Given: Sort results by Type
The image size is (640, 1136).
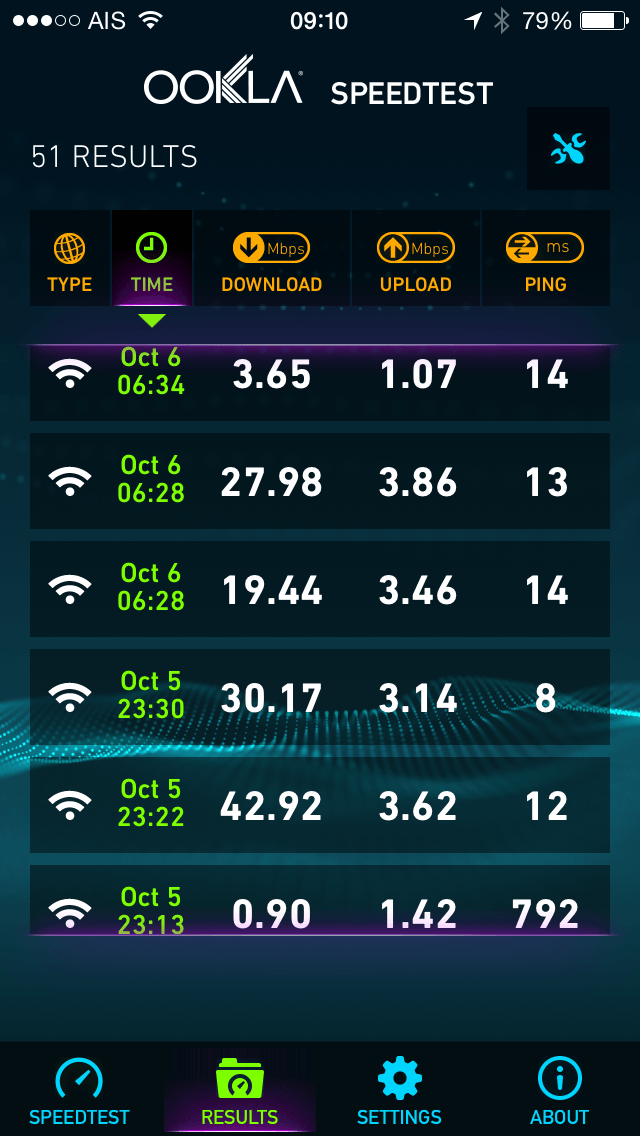Looking at the screenshot, I should click(70, 259).
